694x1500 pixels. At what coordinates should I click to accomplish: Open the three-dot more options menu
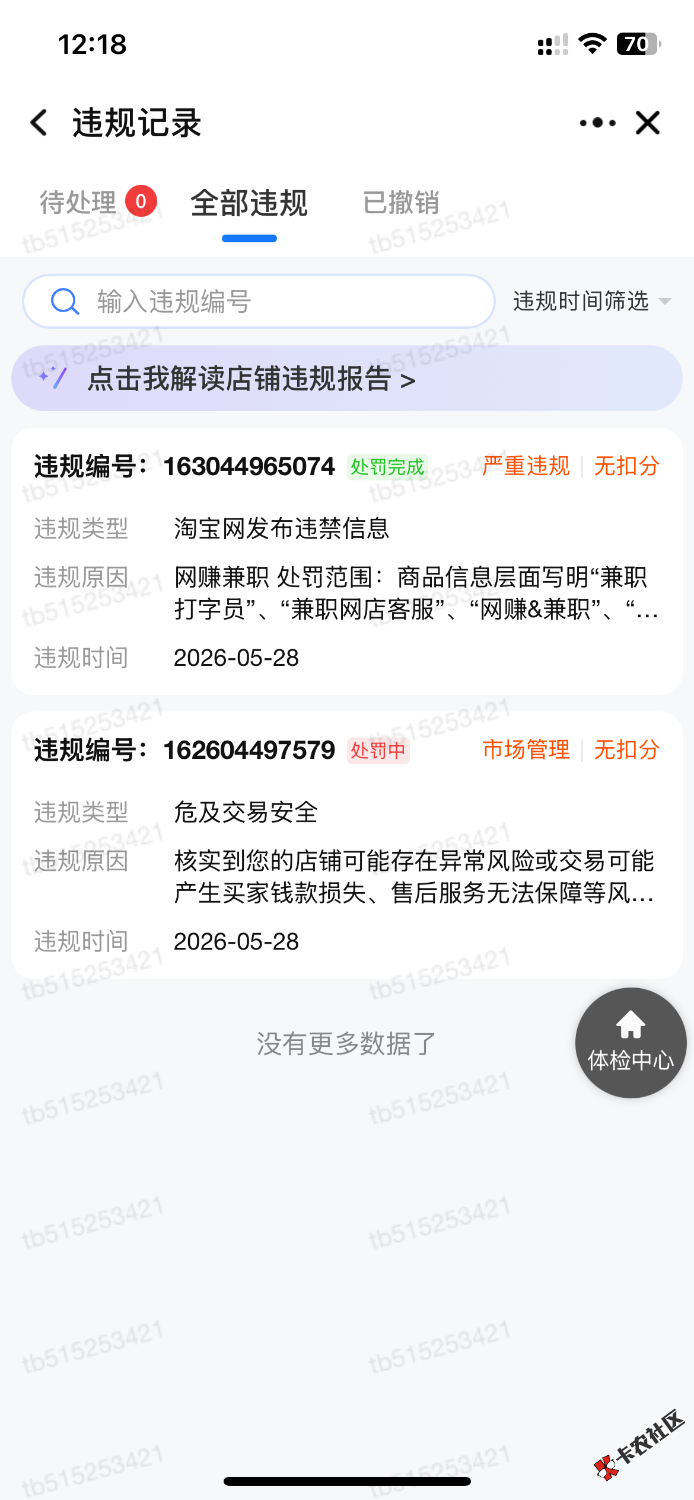coord(597,123)
